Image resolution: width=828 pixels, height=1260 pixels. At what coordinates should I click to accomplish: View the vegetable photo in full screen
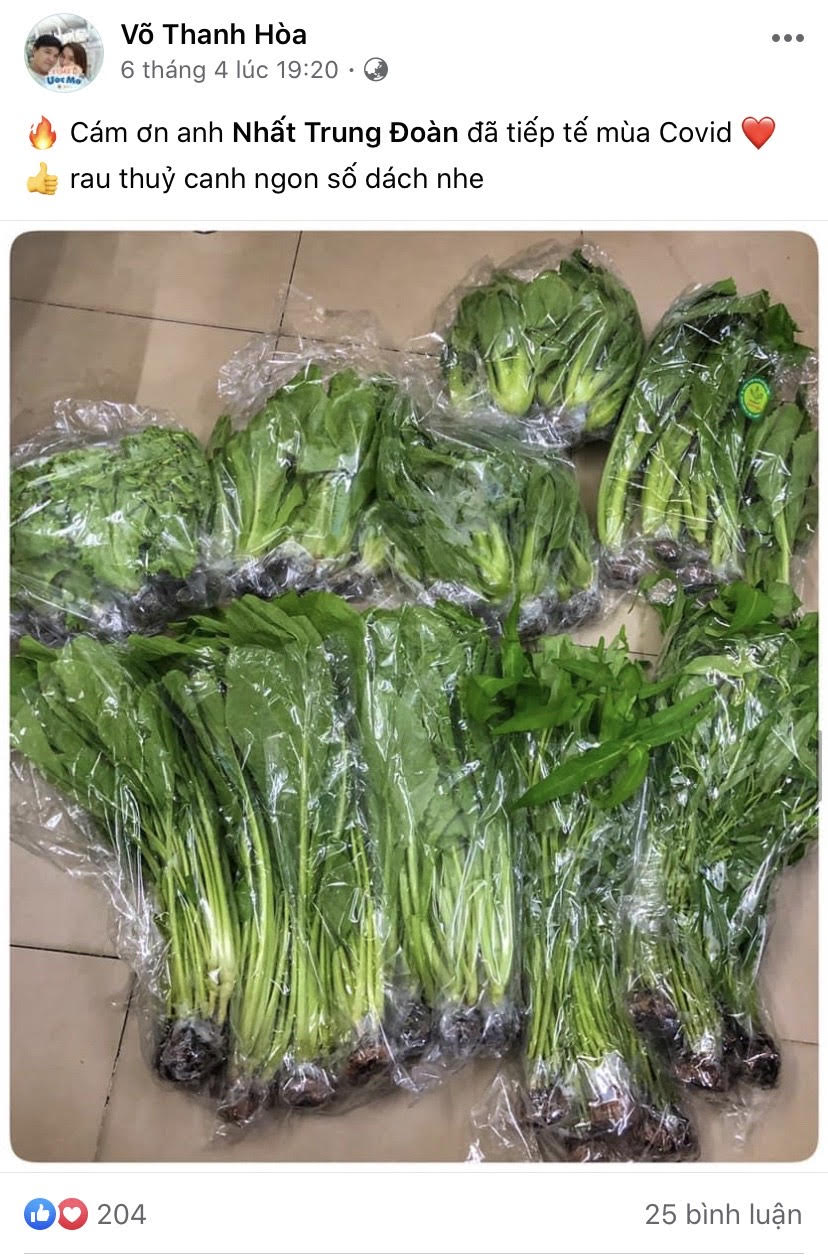[414, 697]
